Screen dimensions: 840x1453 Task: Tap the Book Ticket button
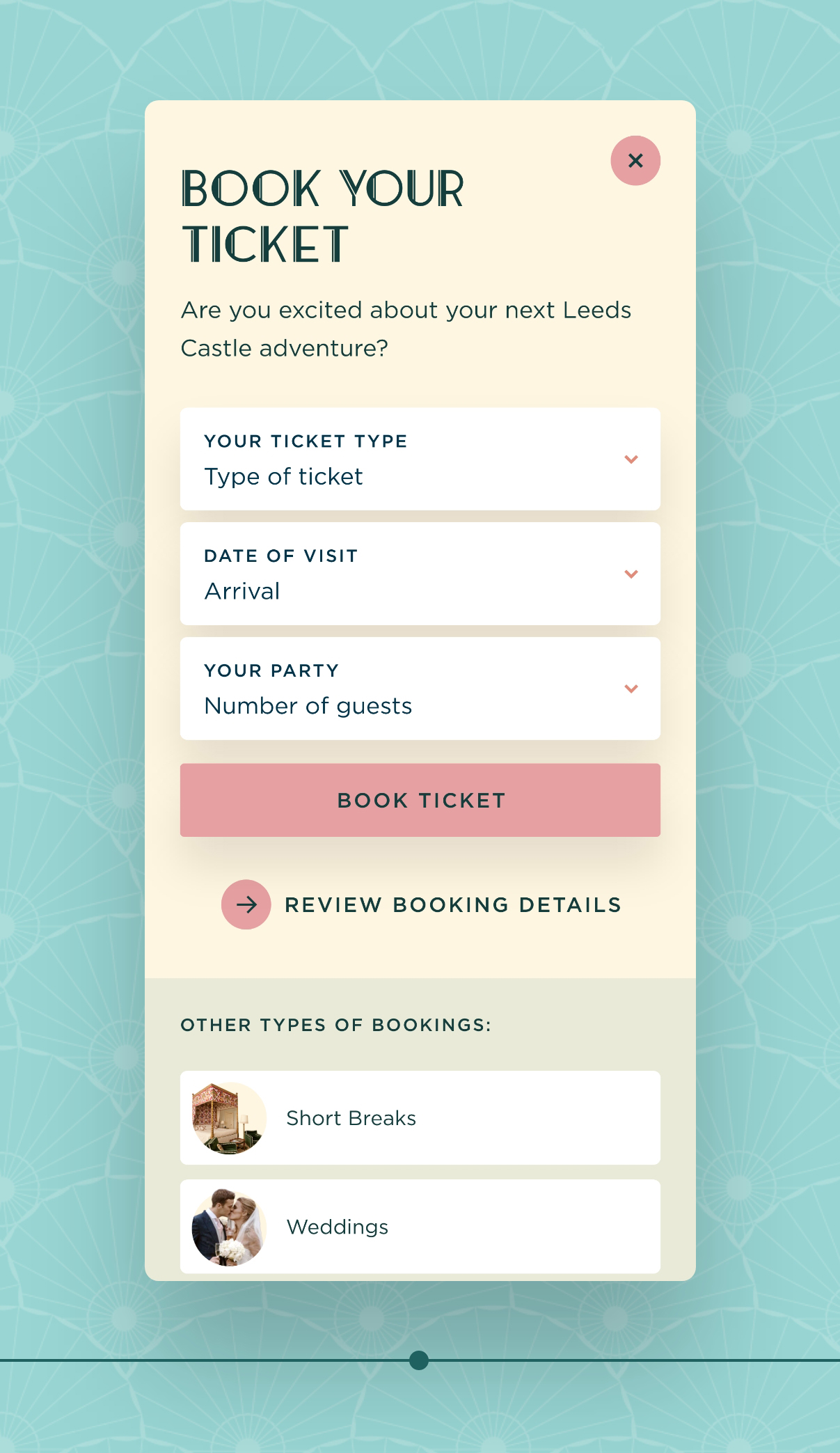click(420, 800)
